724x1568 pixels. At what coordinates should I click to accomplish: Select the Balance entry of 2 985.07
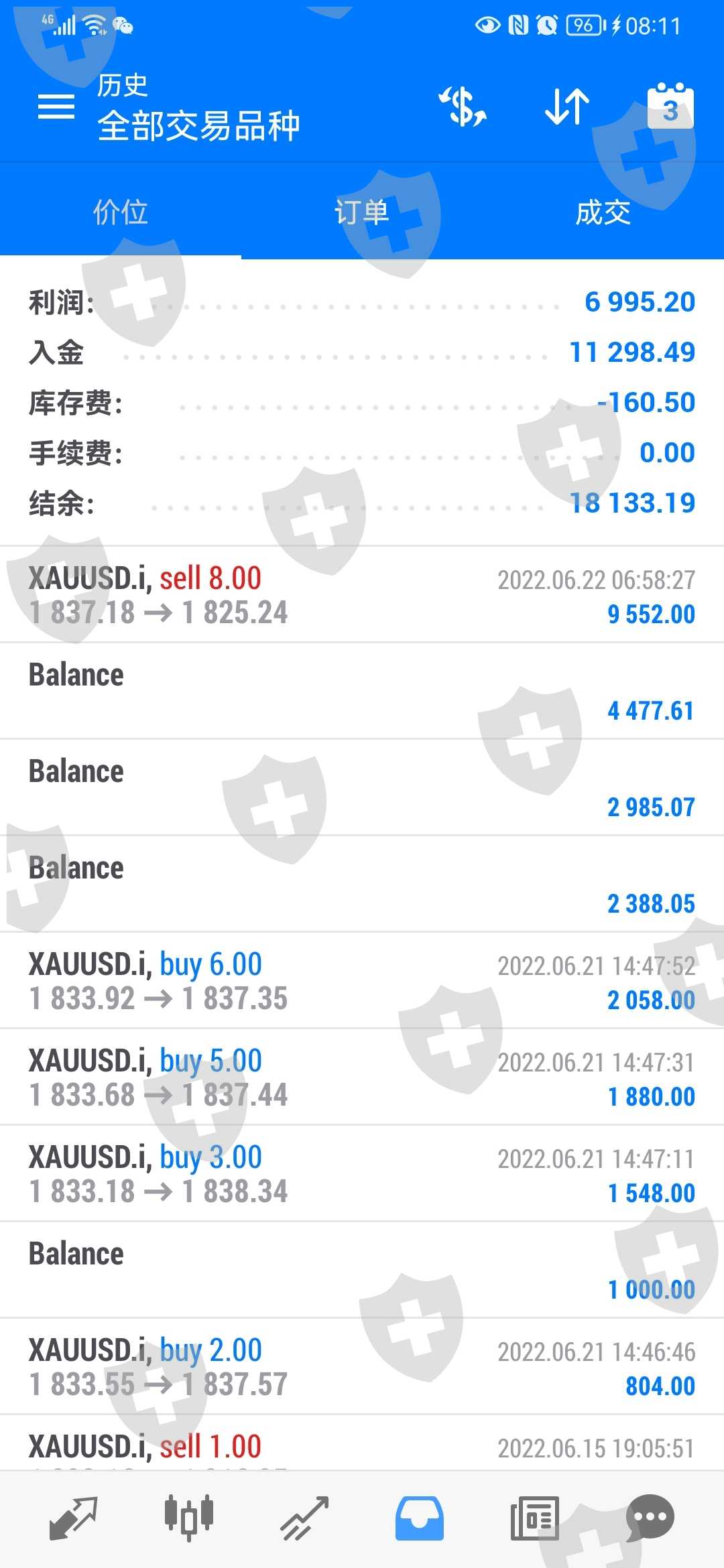tap(362, 788)
